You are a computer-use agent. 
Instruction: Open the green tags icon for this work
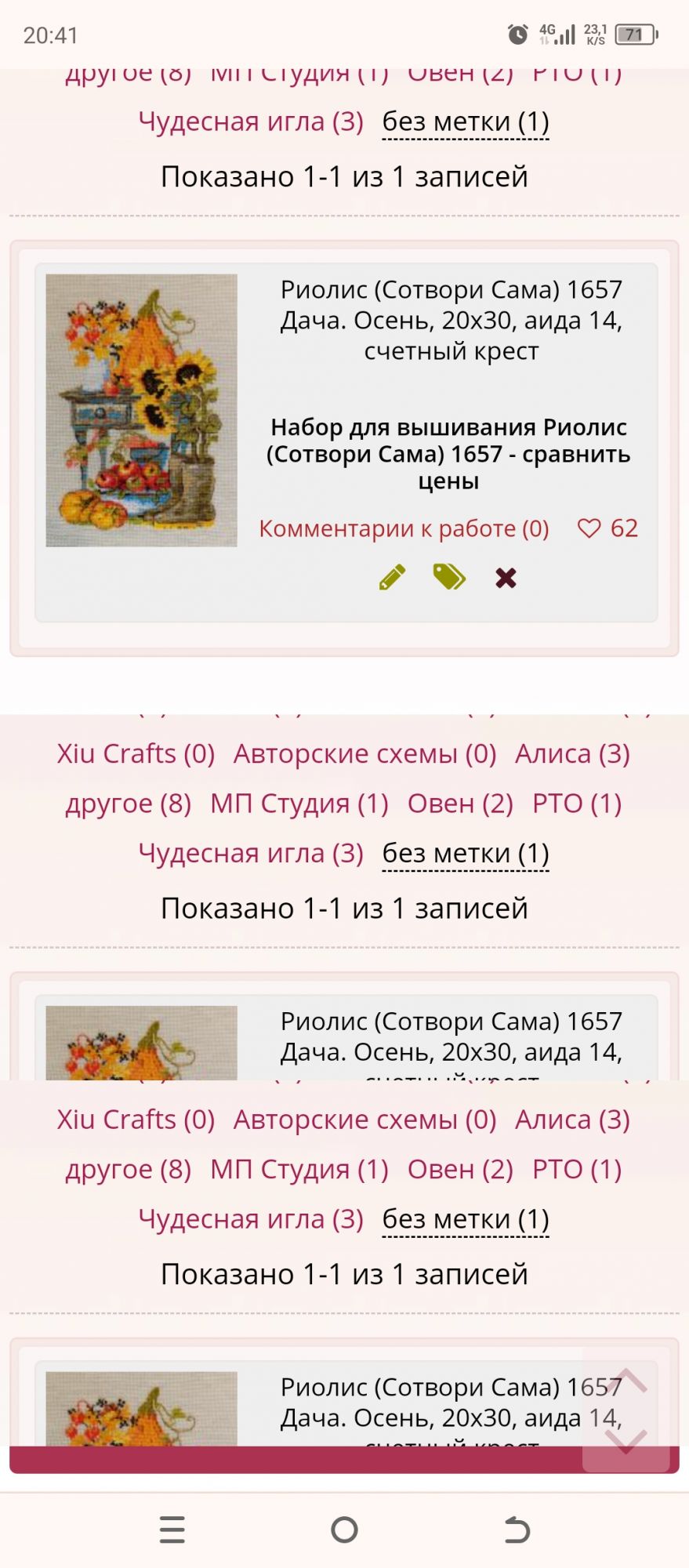pyautogui.click(x=449, y=577)
